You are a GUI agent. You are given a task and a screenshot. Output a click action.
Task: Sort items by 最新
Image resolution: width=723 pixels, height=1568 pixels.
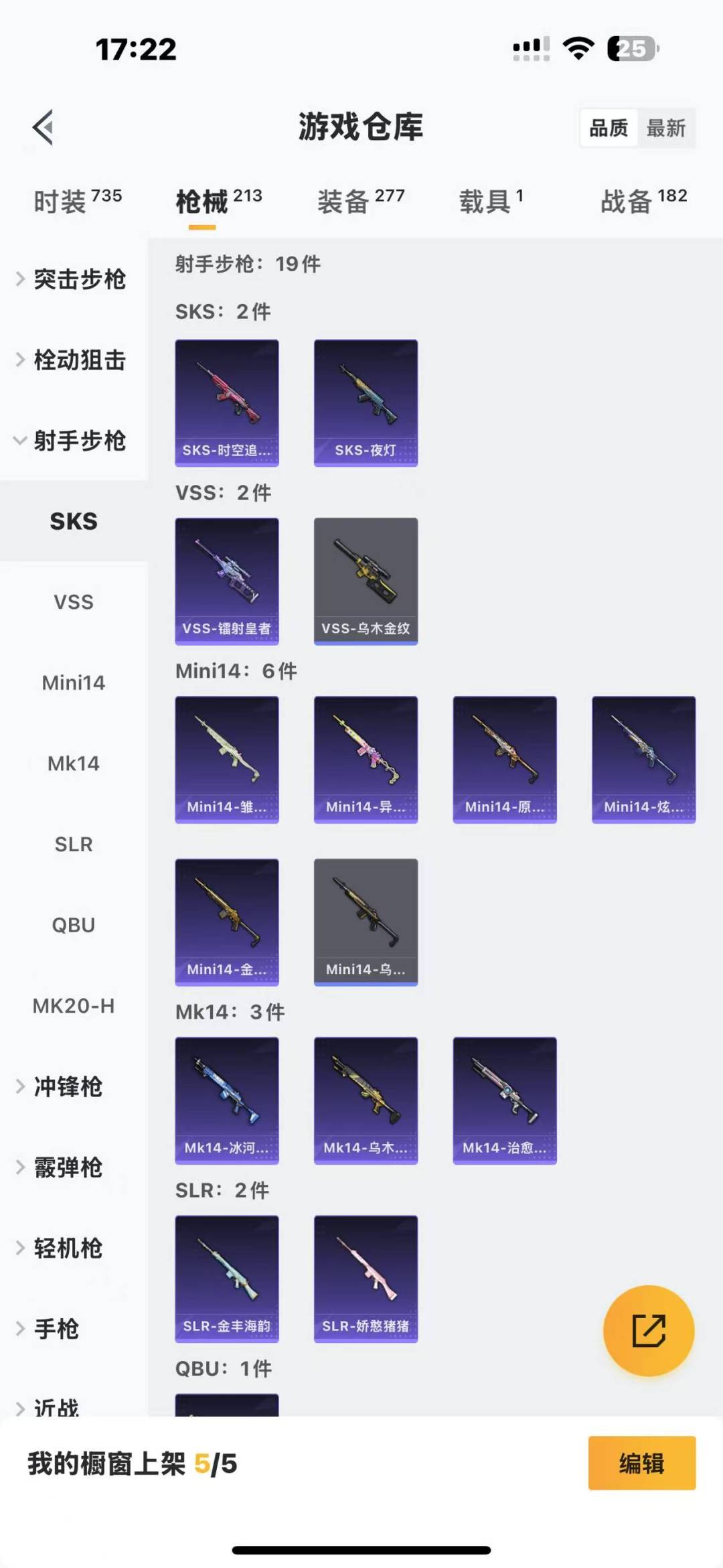(x=665, y=128)
